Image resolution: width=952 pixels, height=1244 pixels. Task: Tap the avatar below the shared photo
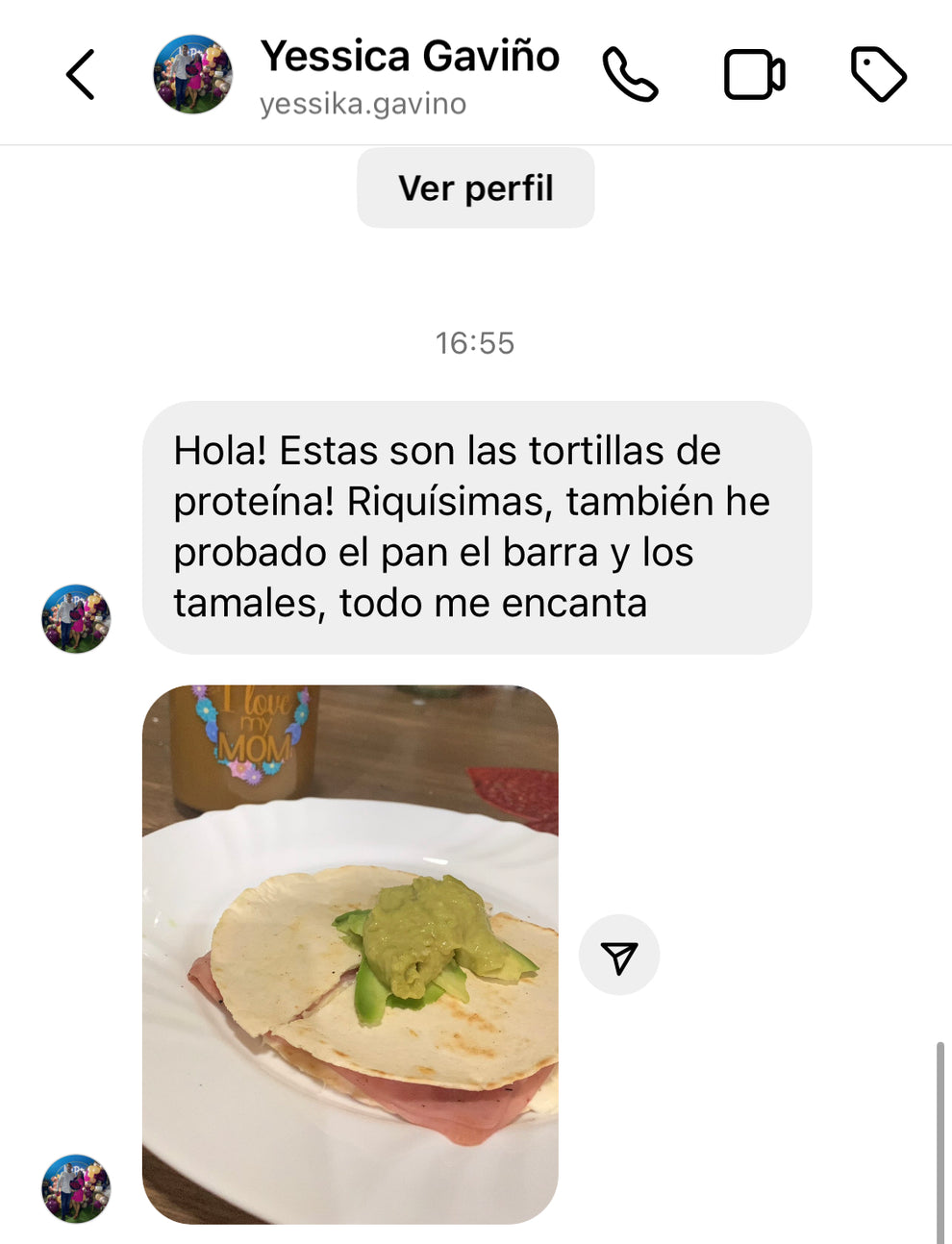[x=76, y=1188]
